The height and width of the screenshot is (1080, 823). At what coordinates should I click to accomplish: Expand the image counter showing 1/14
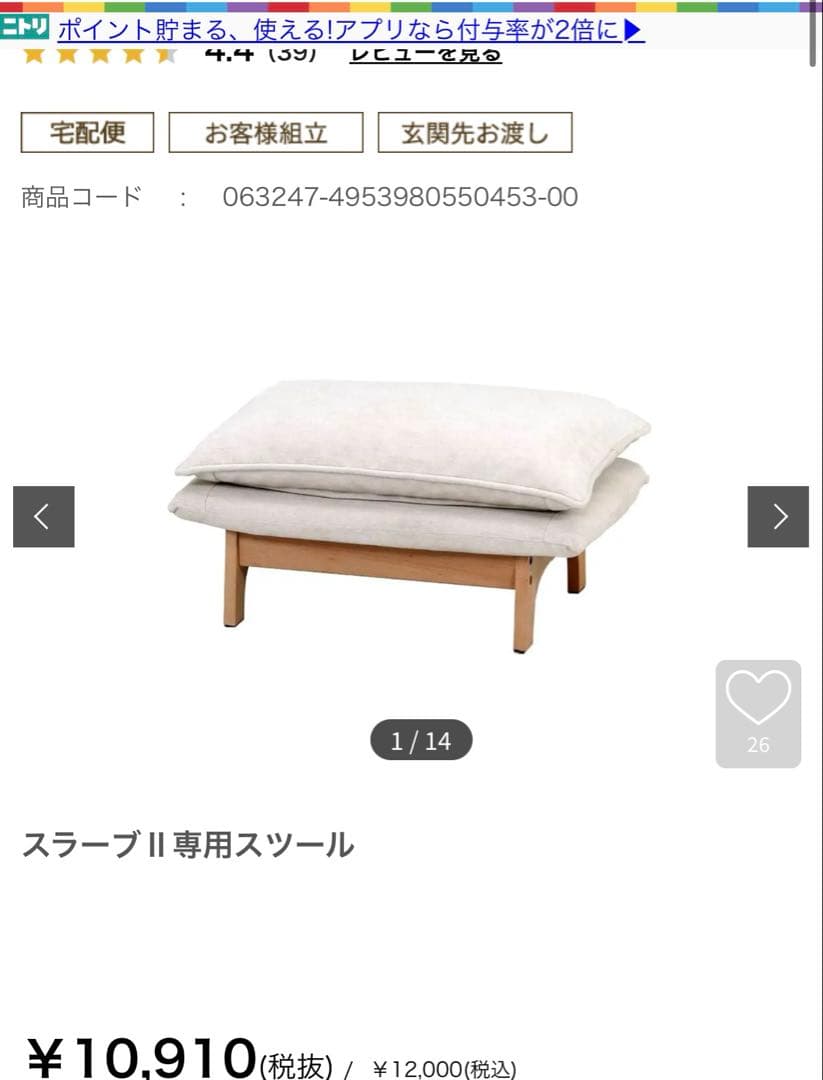click(x=423, y=740)
